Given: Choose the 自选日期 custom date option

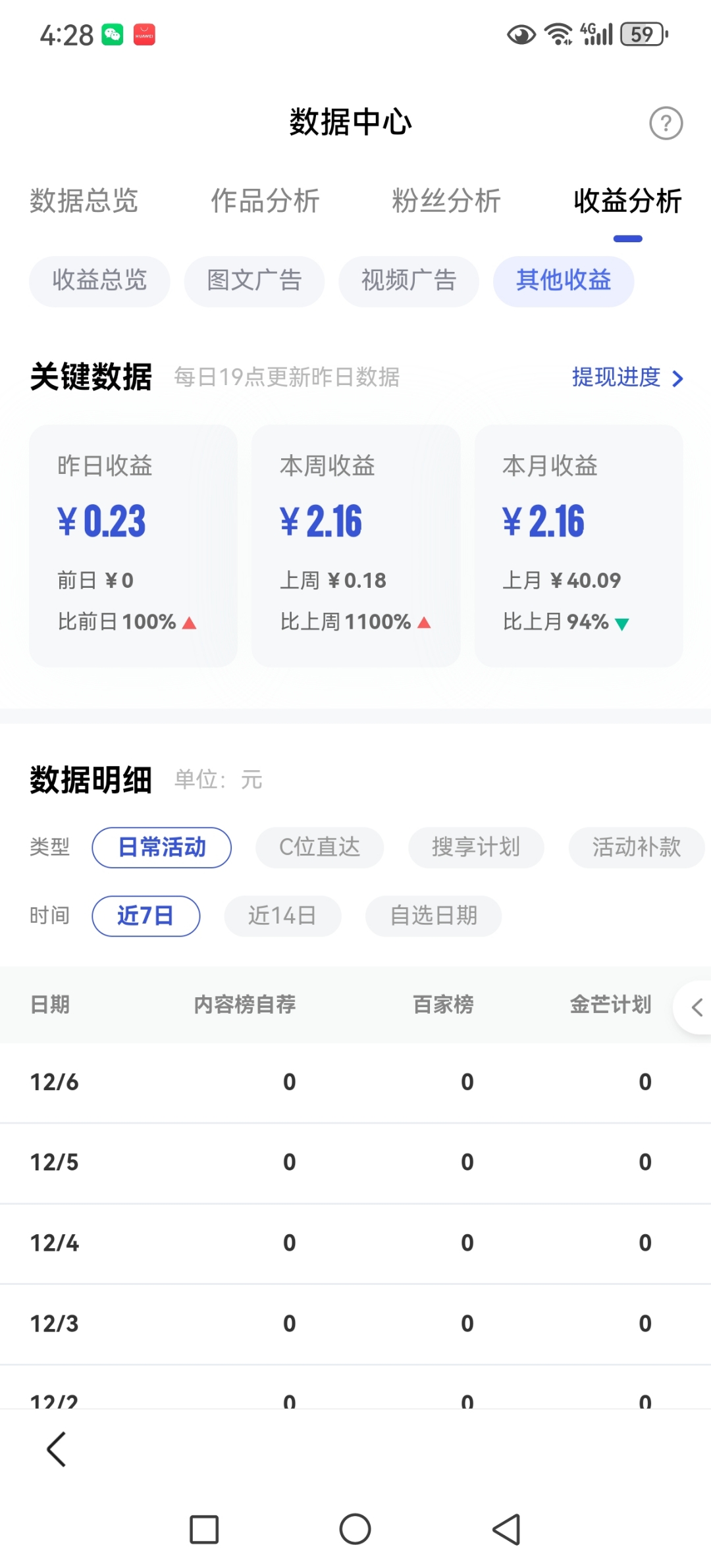Looking at the screenshot, I should pos(434,916).
